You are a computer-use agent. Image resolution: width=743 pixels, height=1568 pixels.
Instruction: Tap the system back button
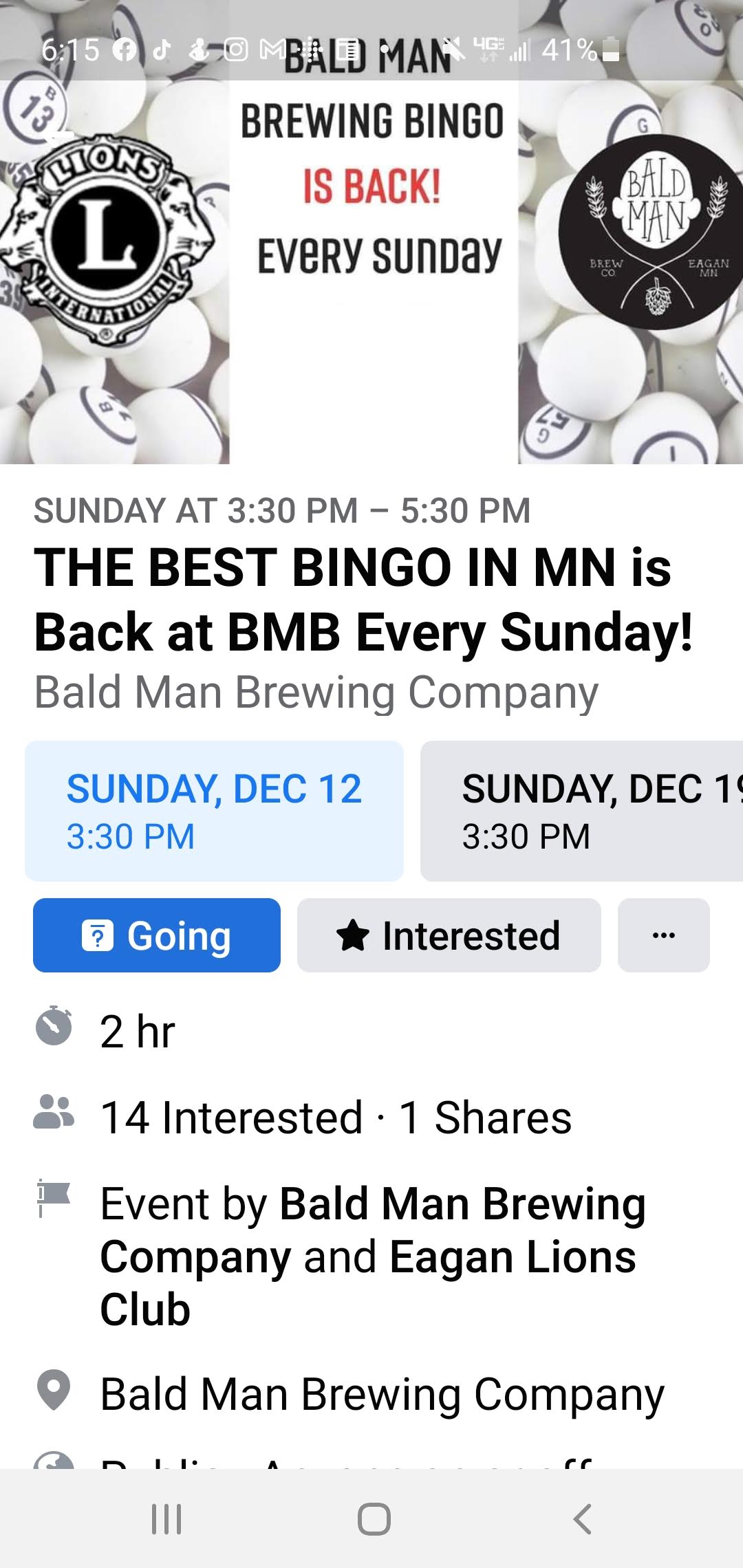pyautogui.click(x=582, y=1518)
